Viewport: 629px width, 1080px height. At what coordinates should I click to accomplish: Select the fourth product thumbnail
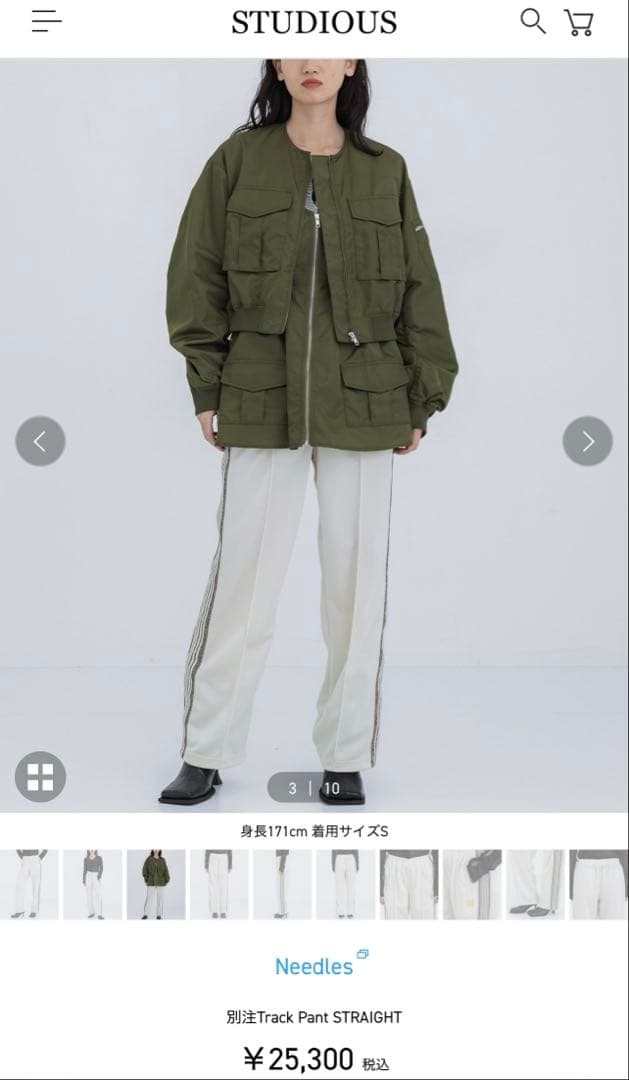[219, 885]
